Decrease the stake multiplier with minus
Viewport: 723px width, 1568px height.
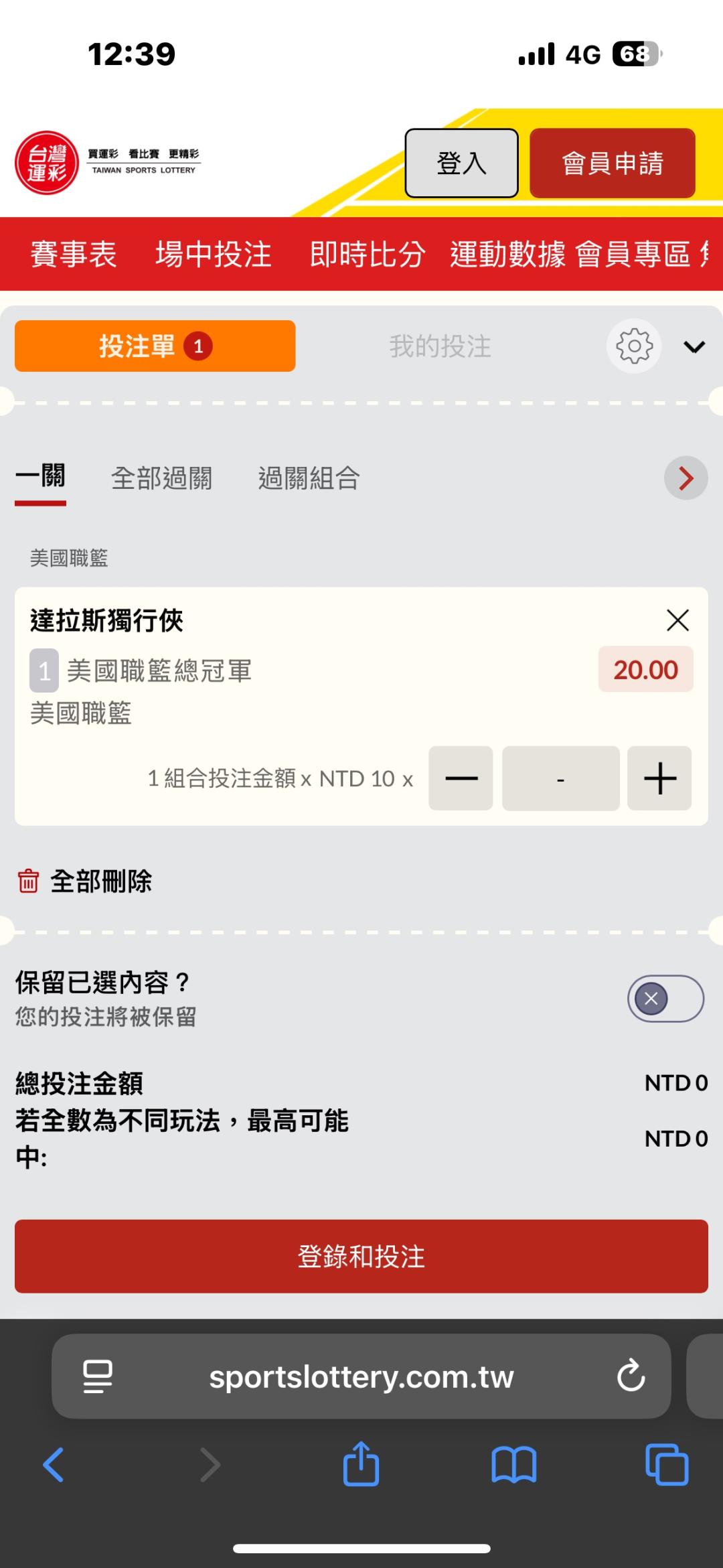click(461, 778)
